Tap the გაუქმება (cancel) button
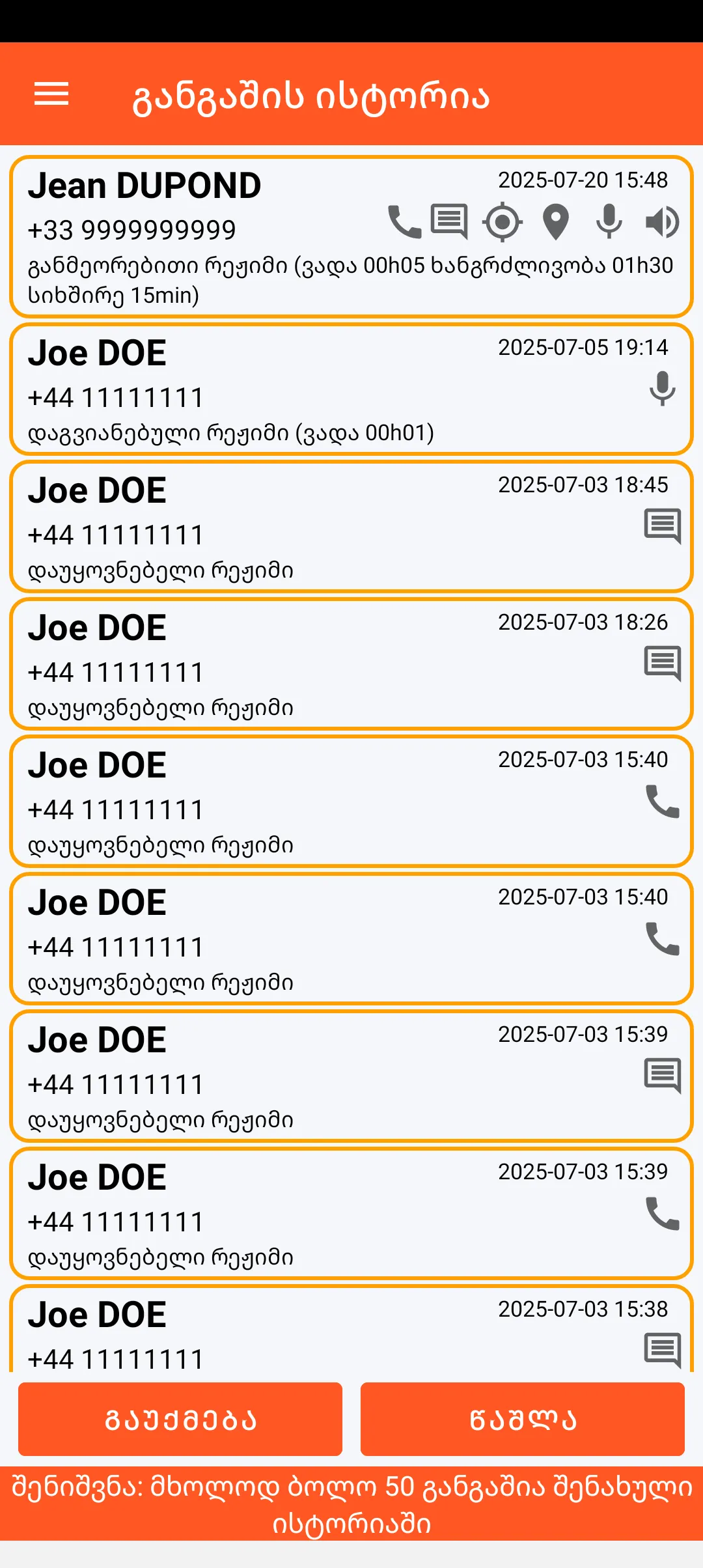This screenshot has height=1568, width=703. (x=180, y=1419)
